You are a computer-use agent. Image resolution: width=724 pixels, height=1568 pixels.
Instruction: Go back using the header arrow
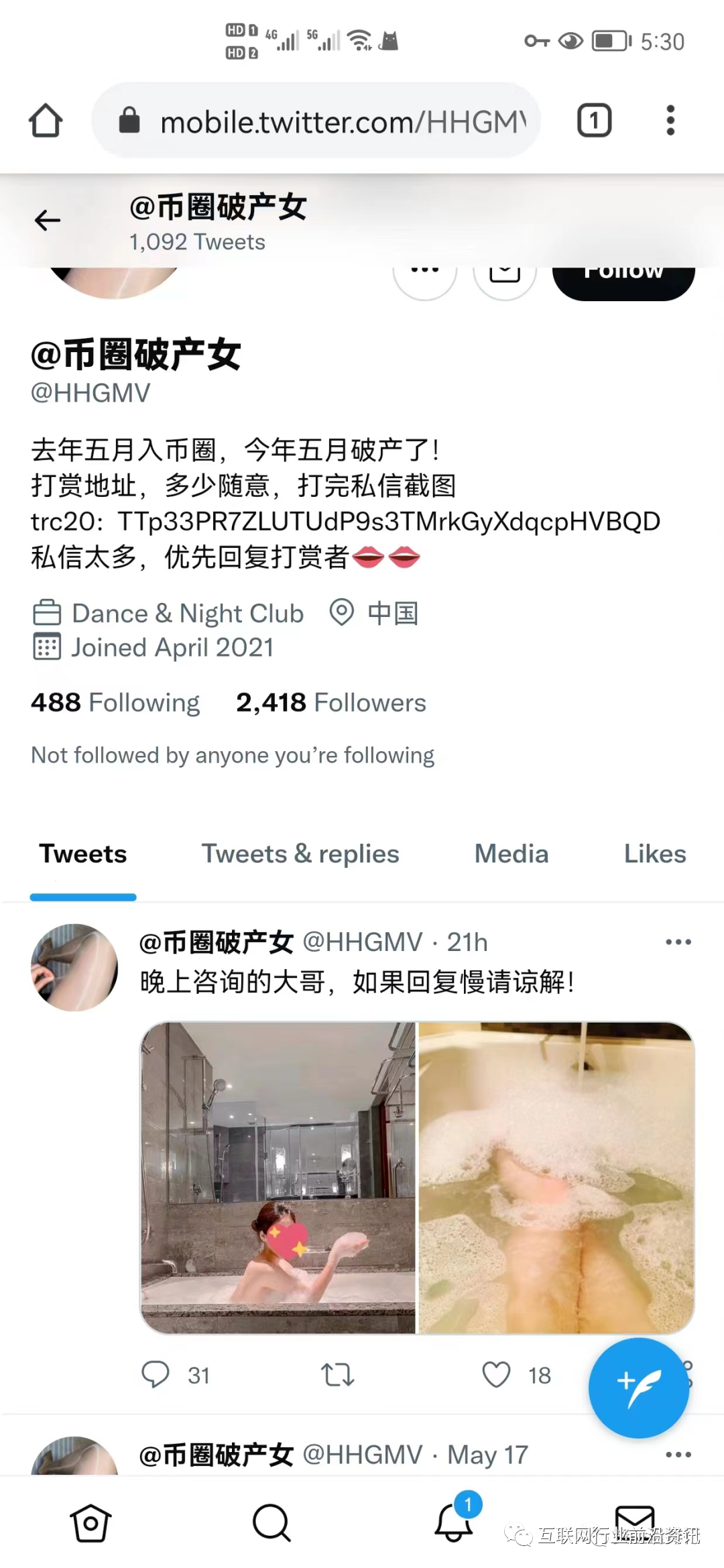[47, 220]
